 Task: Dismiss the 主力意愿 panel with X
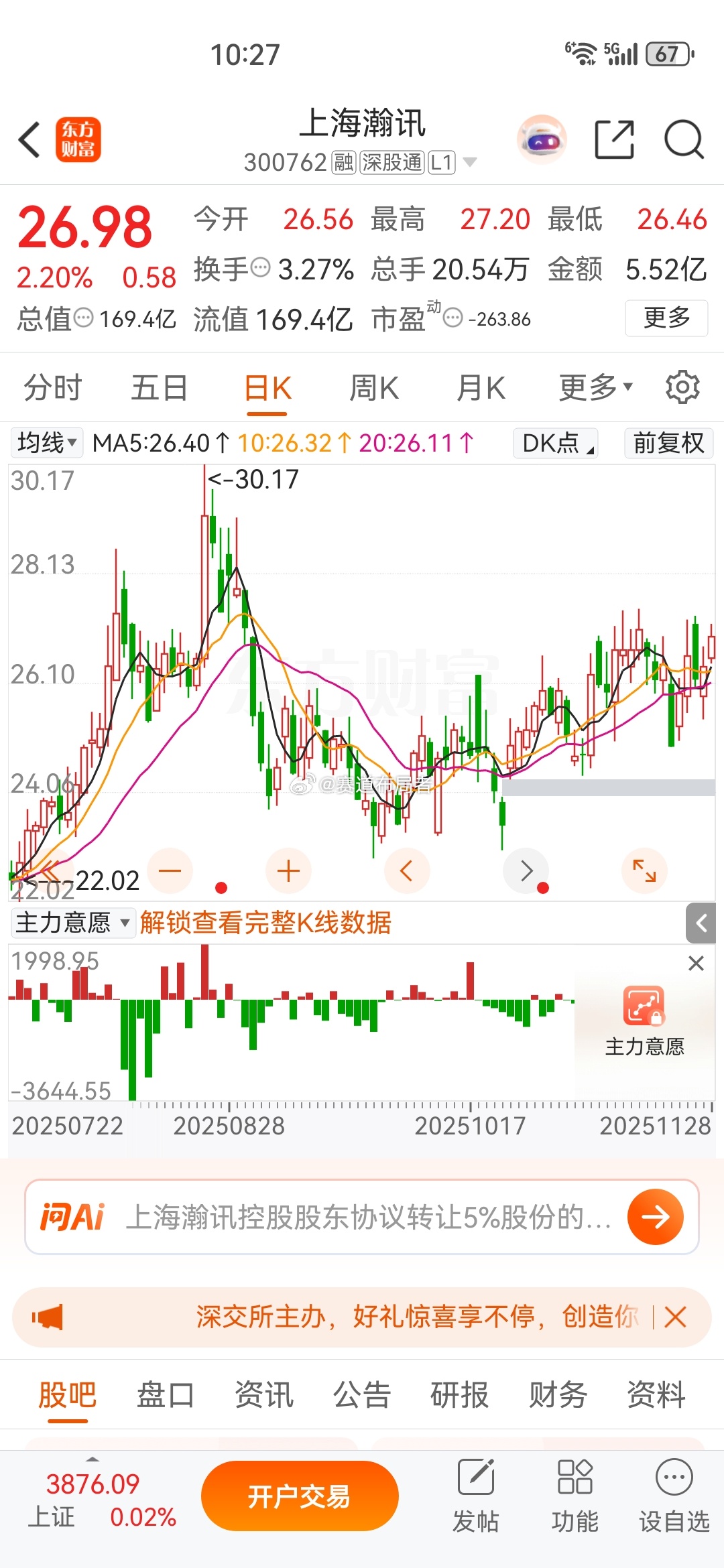pyautogui.click(x=695, y=964)
